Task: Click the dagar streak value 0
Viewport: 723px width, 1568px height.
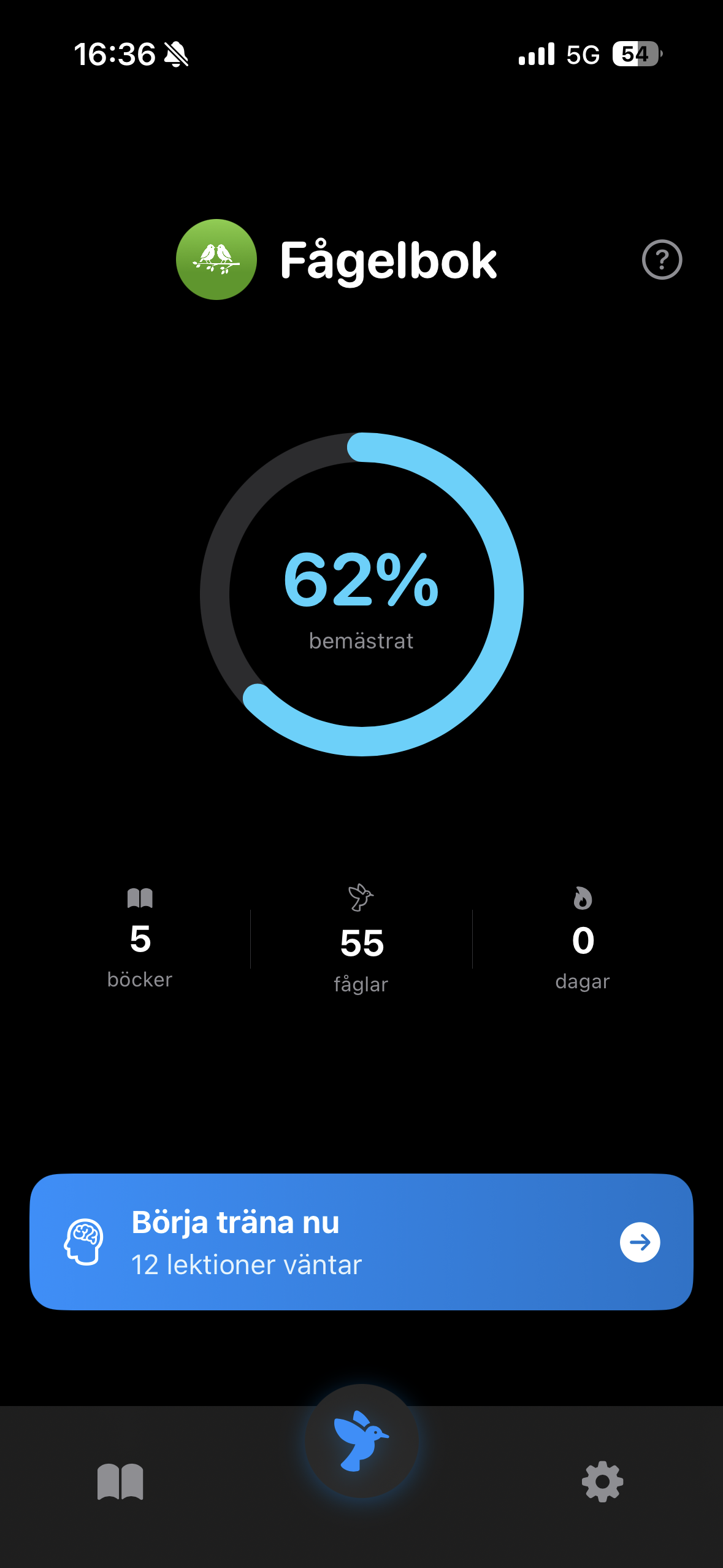Action: pos(582,942)
